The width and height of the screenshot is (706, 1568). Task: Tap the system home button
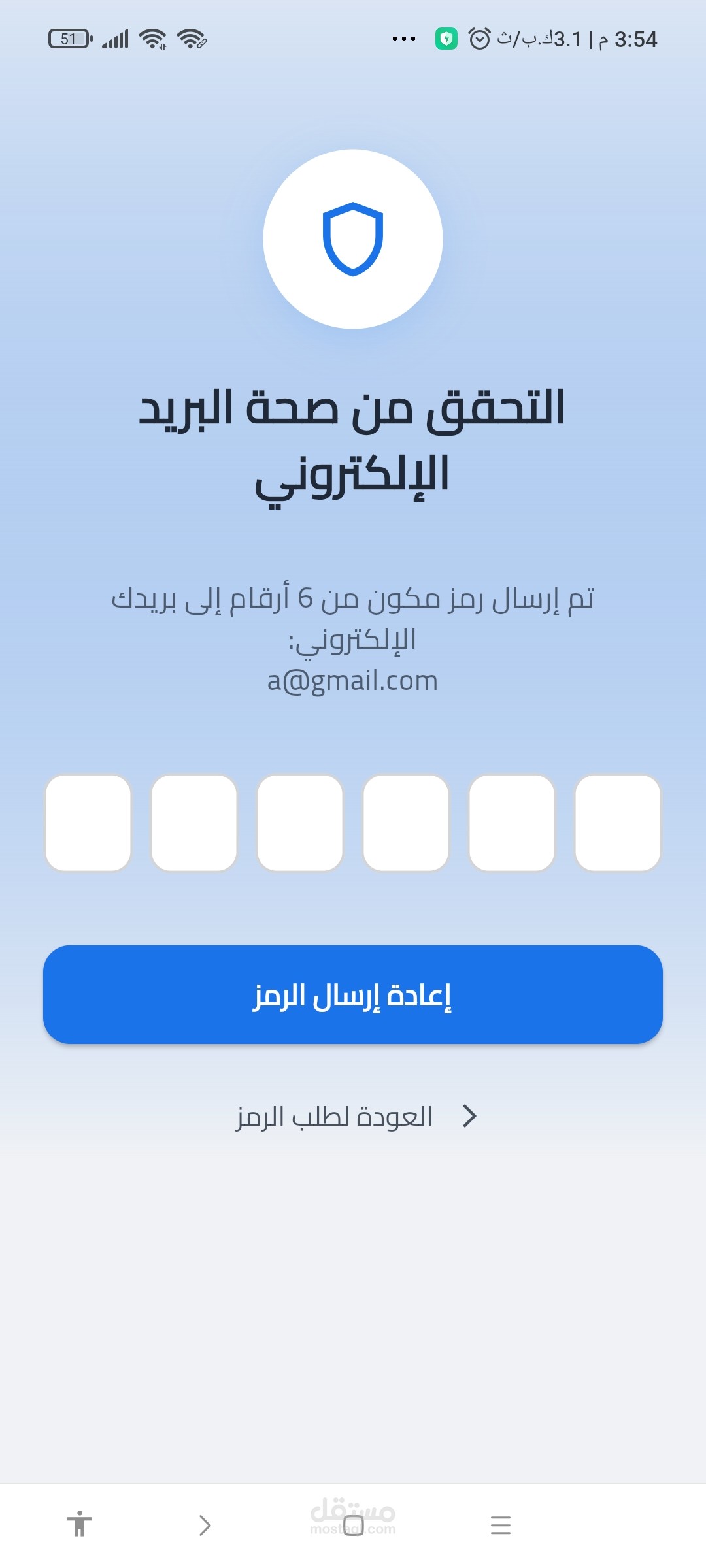tap(353, 1526)
